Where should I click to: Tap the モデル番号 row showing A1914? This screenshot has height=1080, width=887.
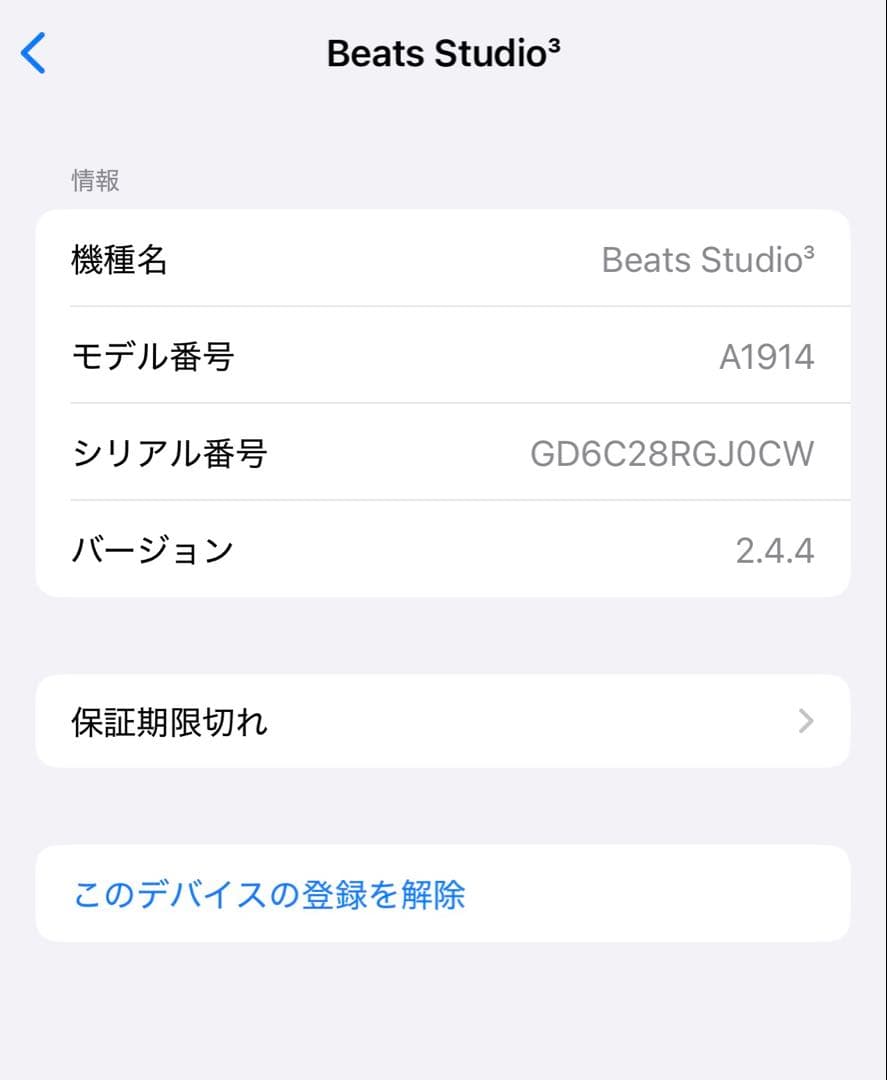(x=443, y=356)
